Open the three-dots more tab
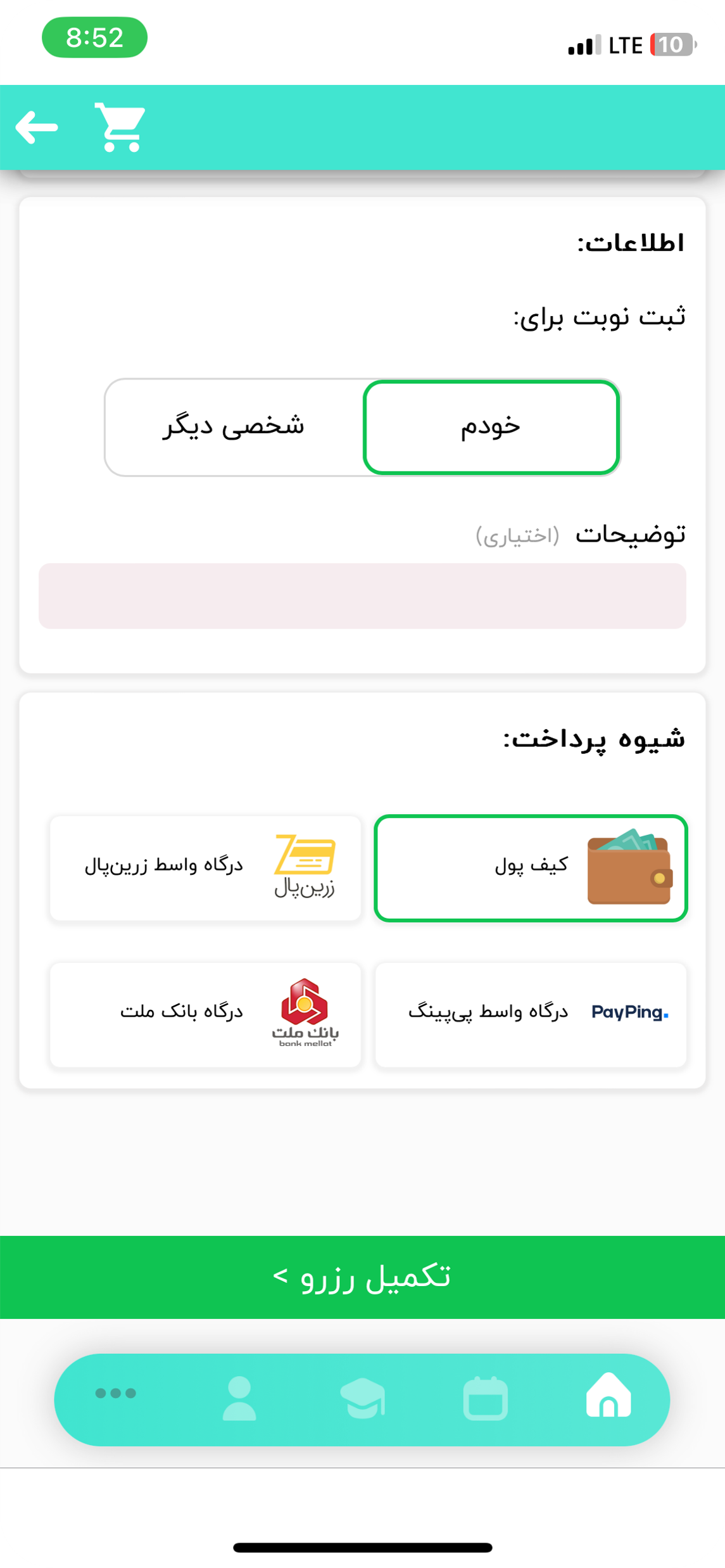Image resolution: width=725 pixels, height=1568 pixels. [115, 1393]
